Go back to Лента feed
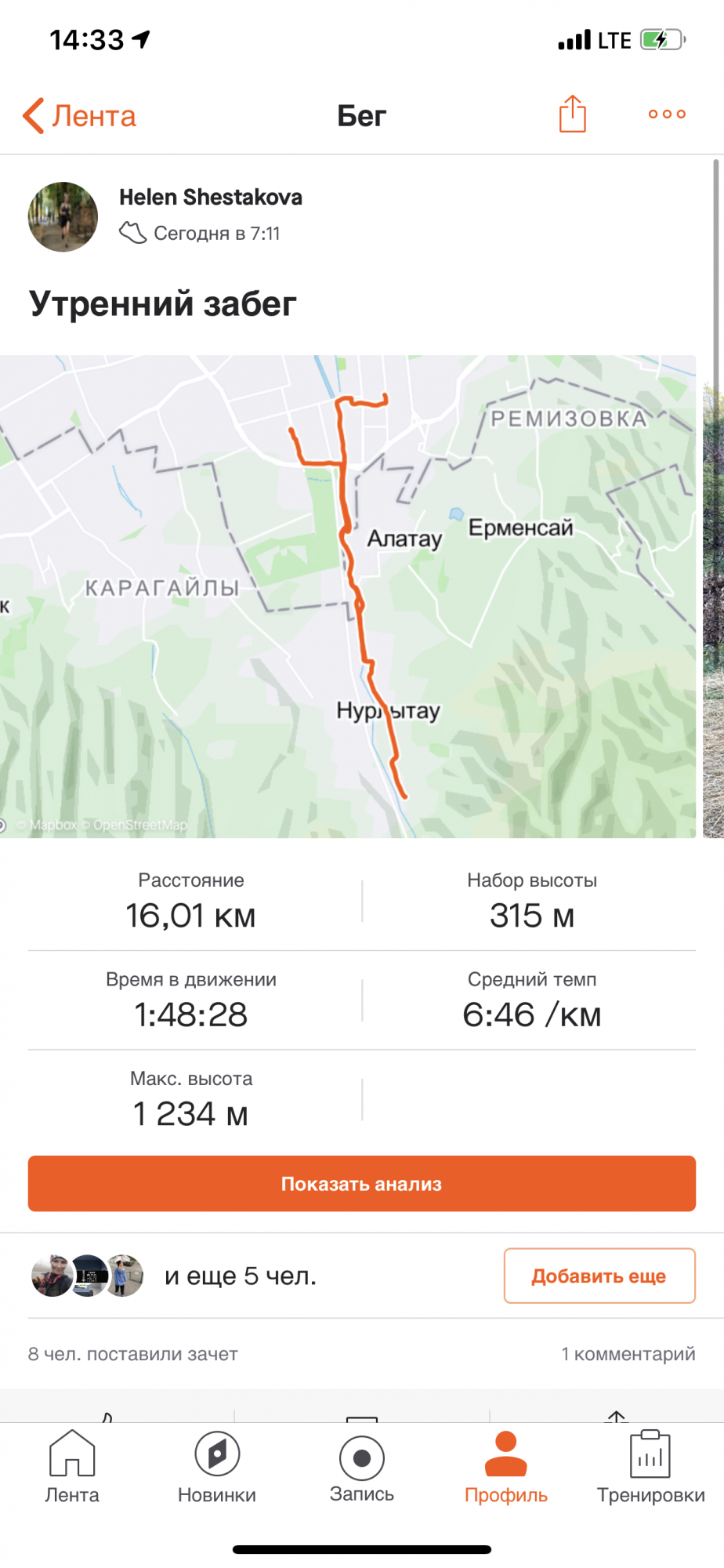The width and height of the screenshot is (724, 1568). (79, 116)
